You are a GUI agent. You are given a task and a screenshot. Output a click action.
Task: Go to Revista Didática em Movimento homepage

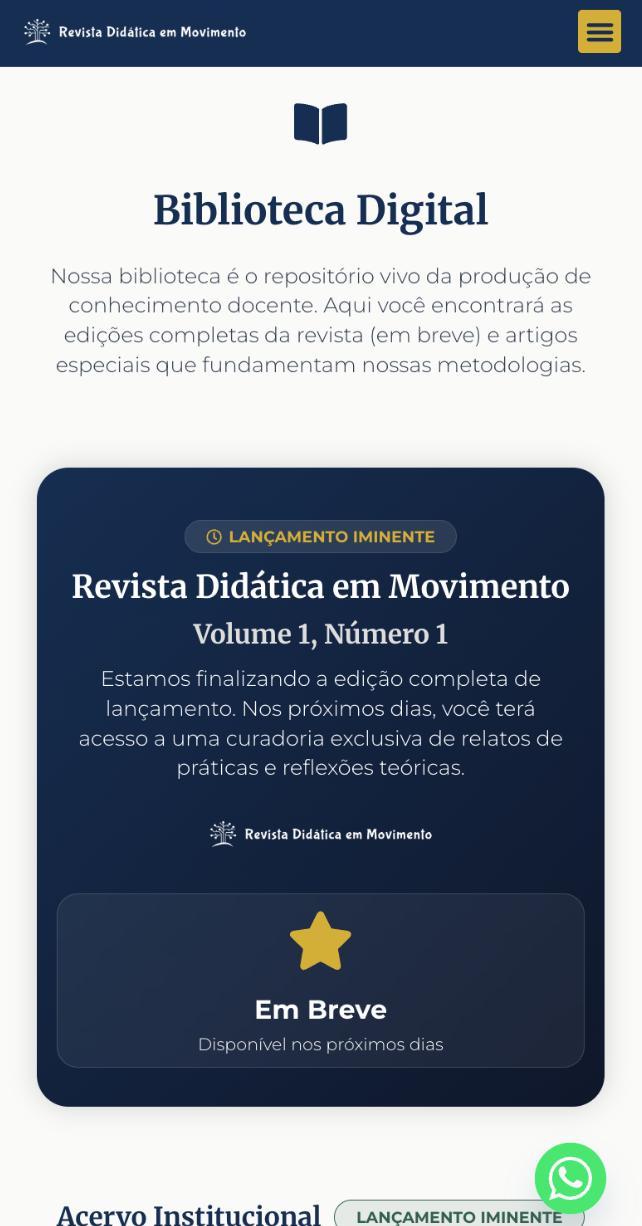pos(135,32)
